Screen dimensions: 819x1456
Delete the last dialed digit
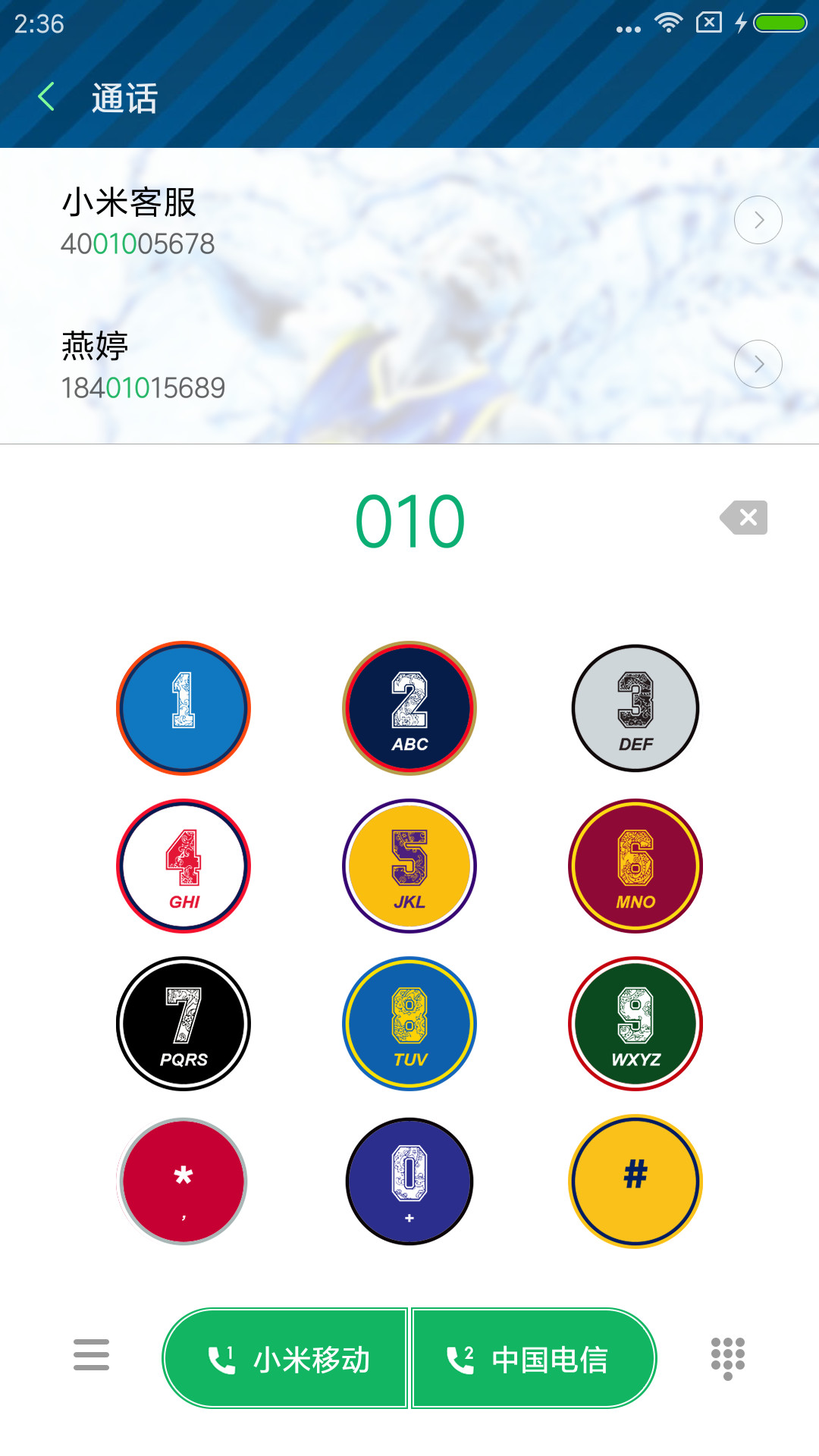(x=744, y=517)
